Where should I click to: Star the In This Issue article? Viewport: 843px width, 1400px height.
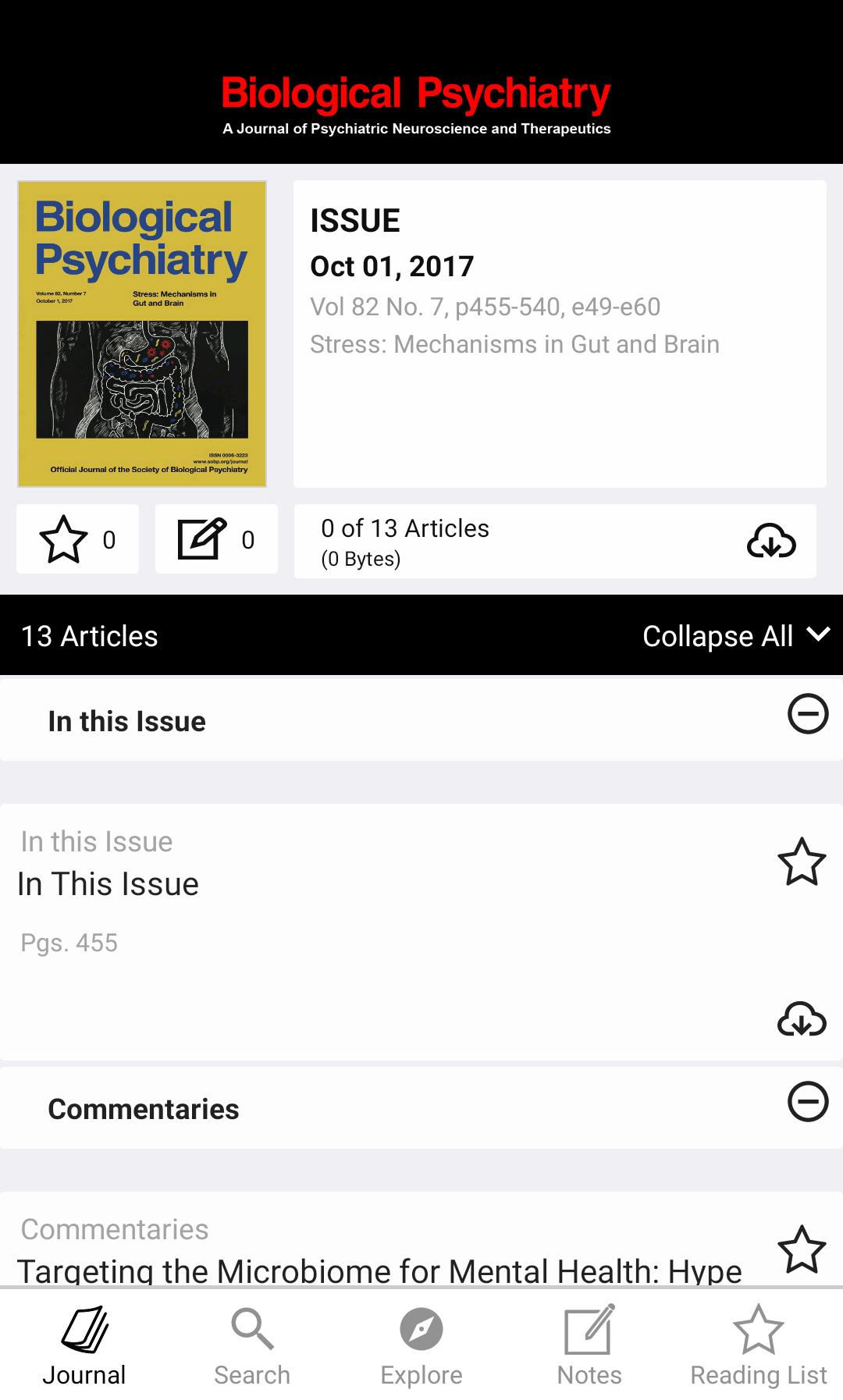coord(802,862)
